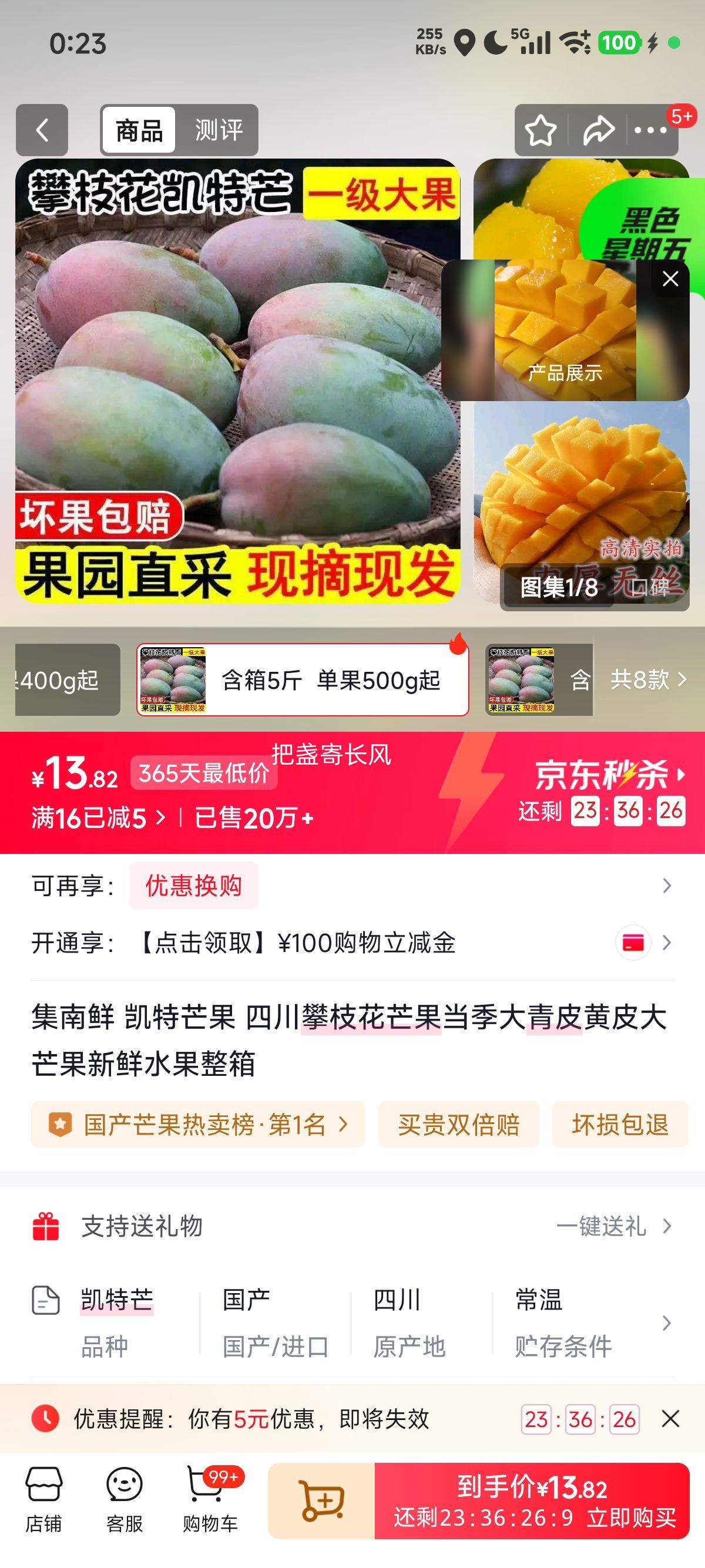Screen dimensions: 705x1568
Task: Add product to favorites with the star icon
Action: click(542, 129)
